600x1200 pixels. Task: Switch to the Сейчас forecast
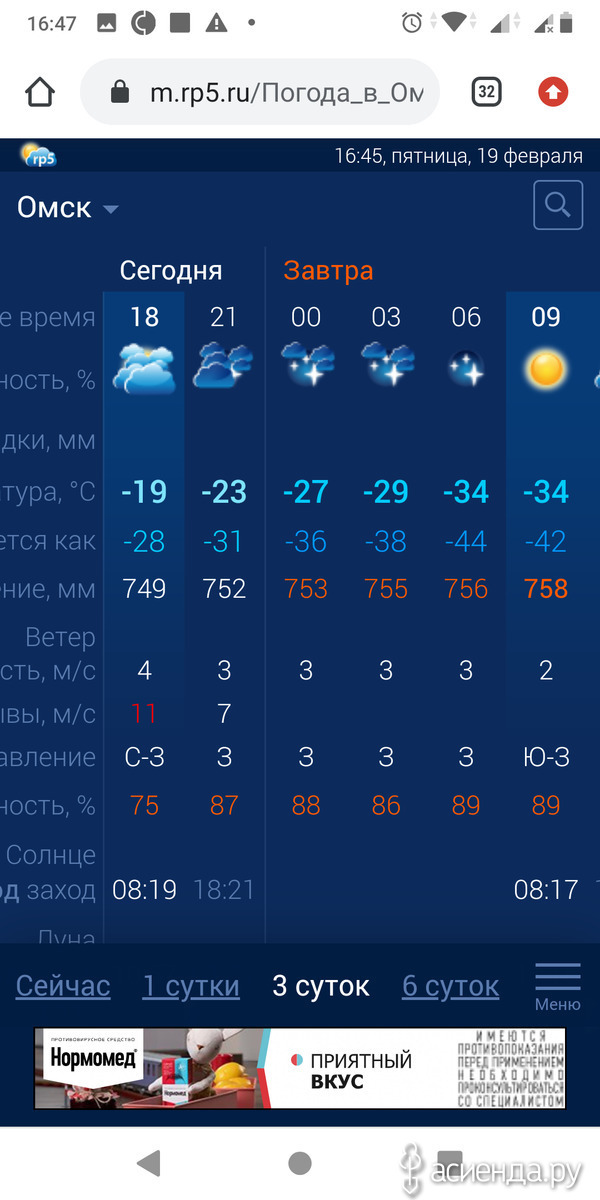tap(63, 986)
